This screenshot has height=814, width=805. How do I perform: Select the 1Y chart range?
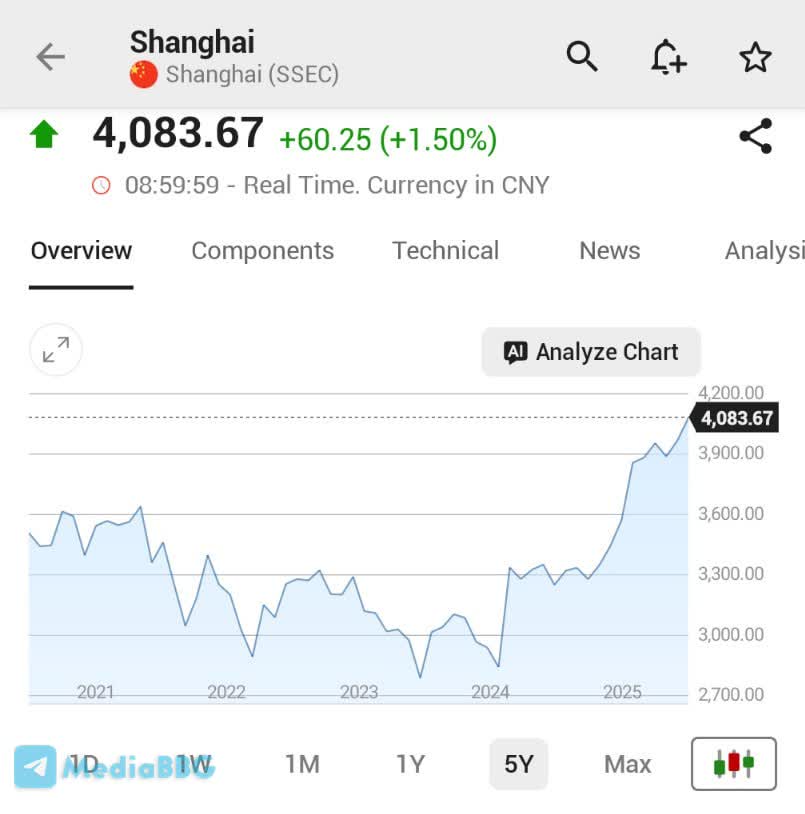[x=410, y=764]
